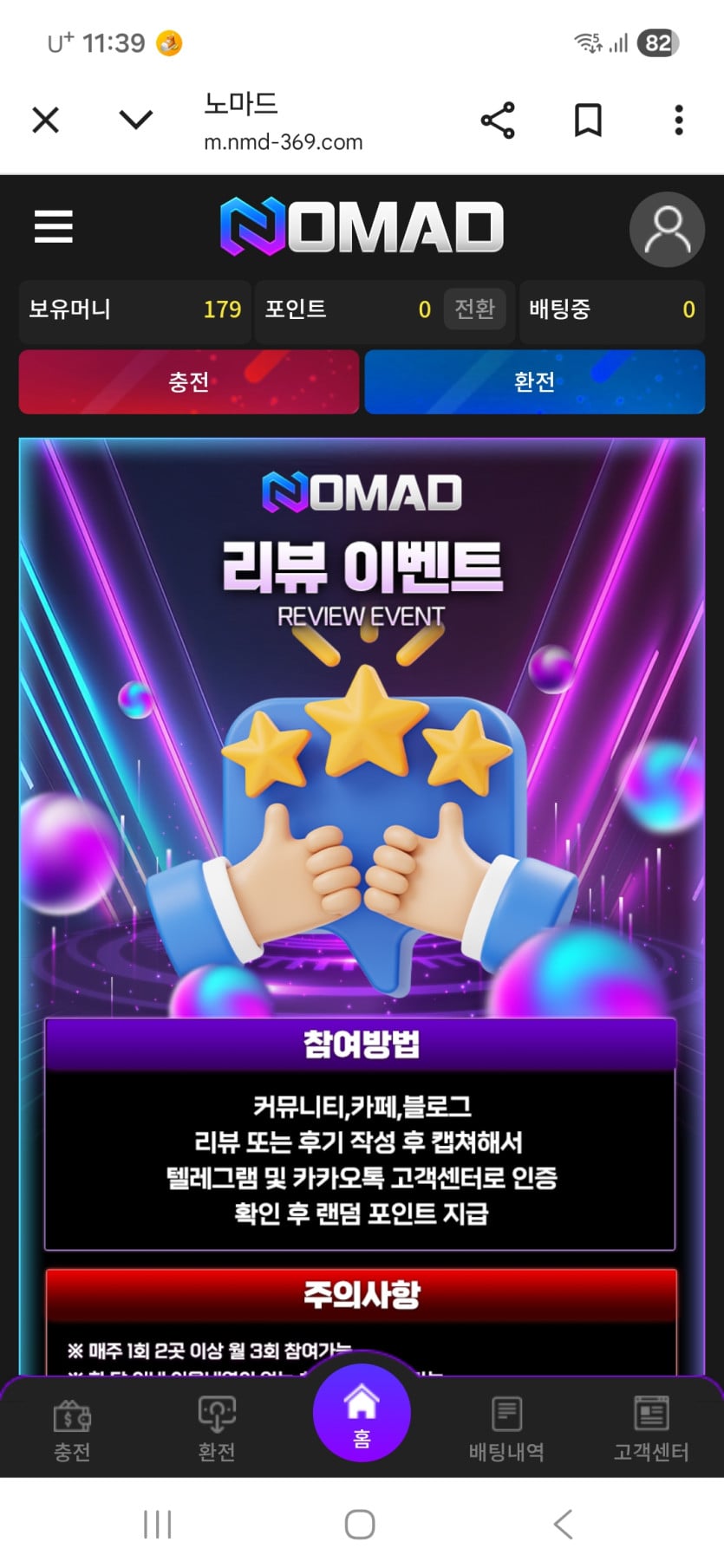
Task: Tap the 전환 points convert button
Action: [x=474, y=309]
